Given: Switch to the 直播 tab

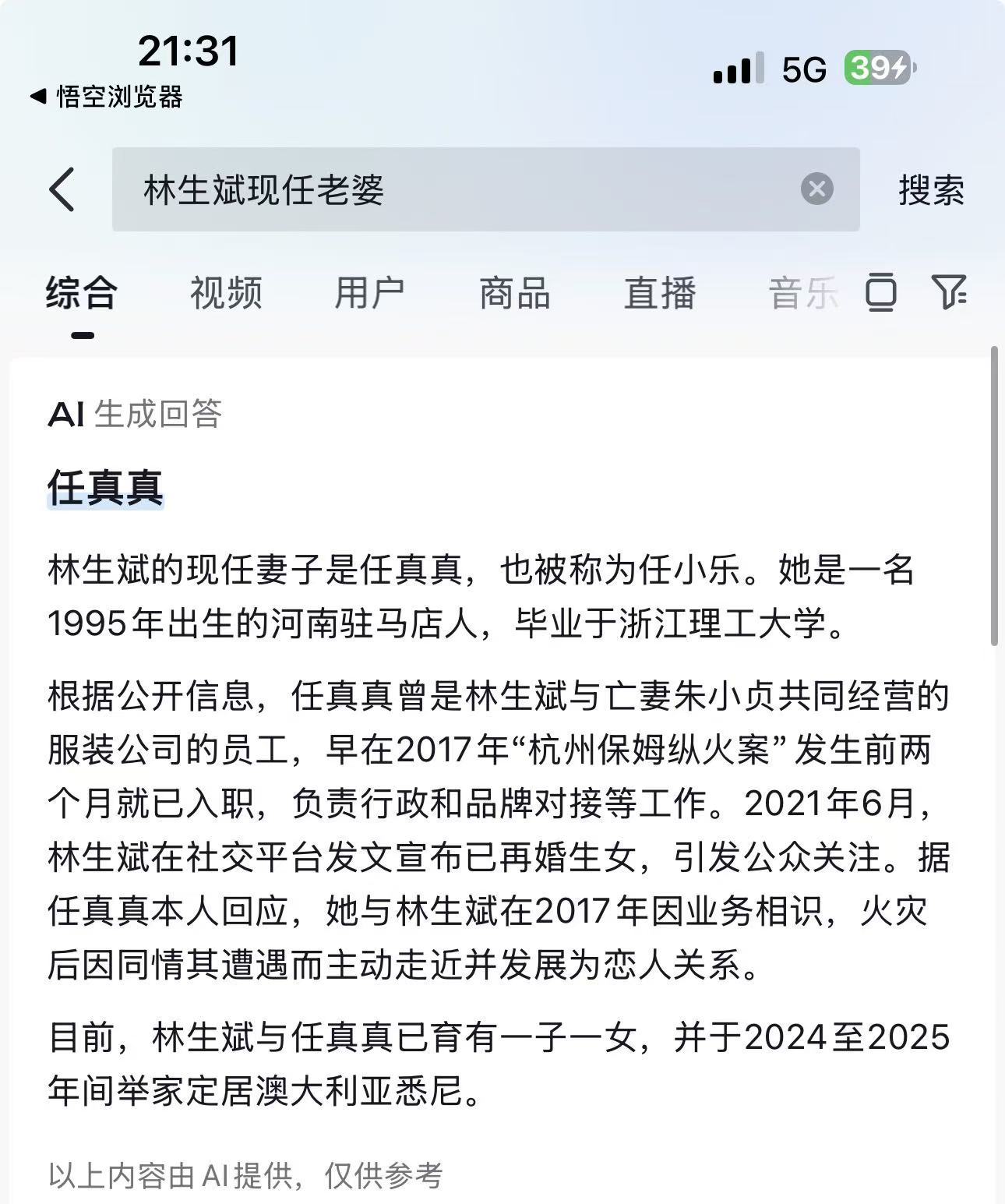Looking at the screenshot, I should coord(660,293).
